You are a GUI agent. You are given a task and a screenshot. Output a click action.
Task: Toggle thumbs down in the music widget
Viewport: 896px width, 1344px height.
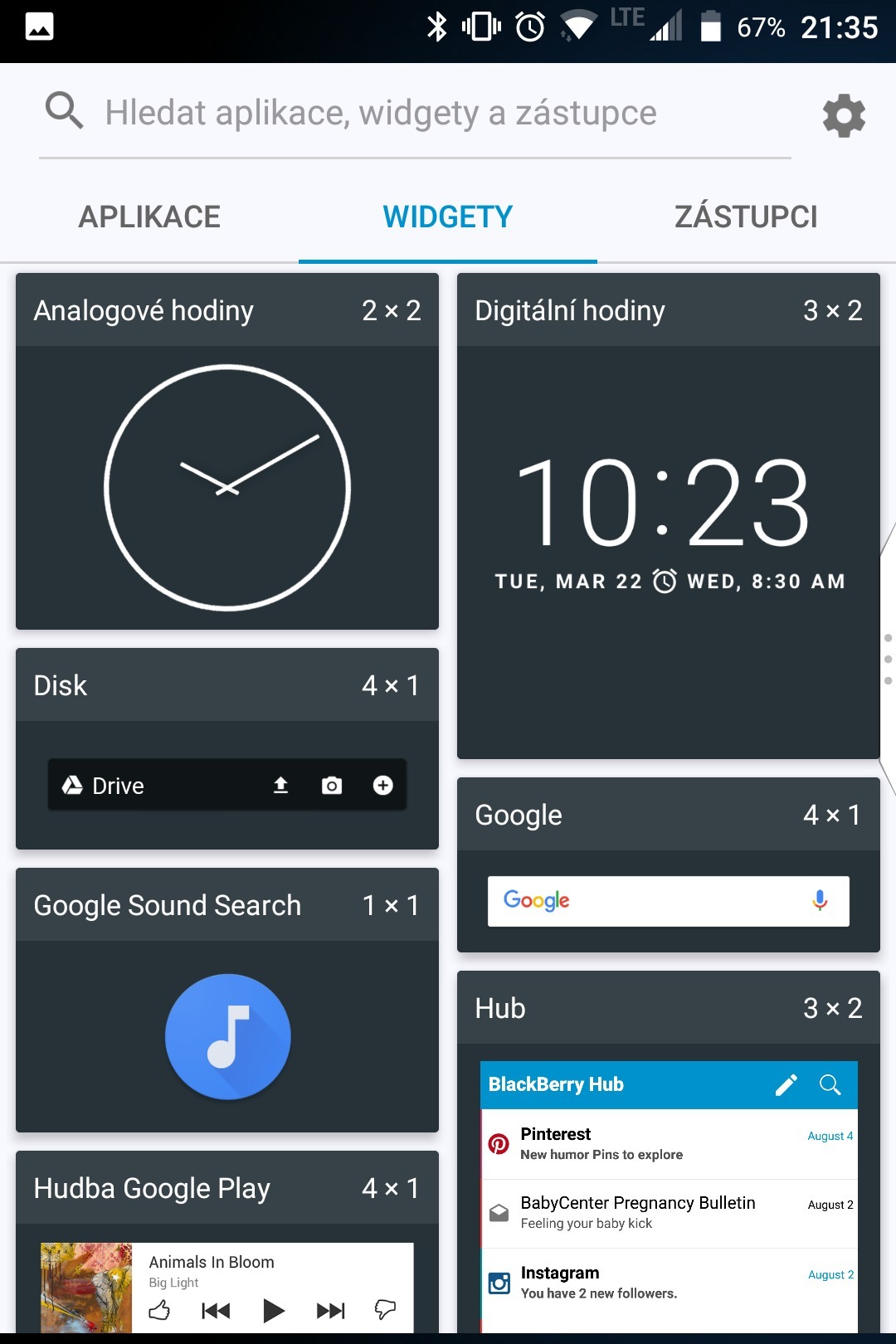(387, 1311)
